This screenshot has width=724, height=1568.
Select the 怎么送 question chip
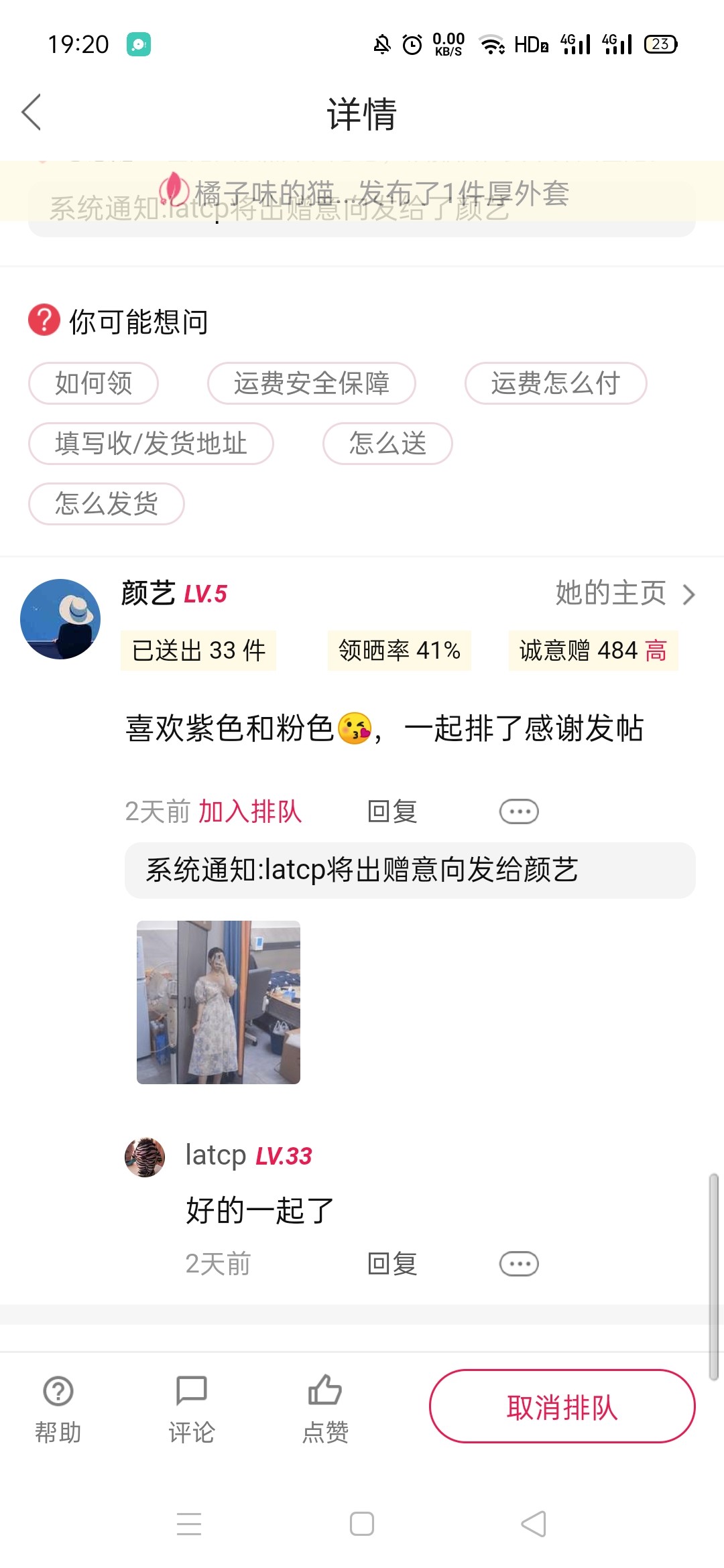[x=387, y=444]
